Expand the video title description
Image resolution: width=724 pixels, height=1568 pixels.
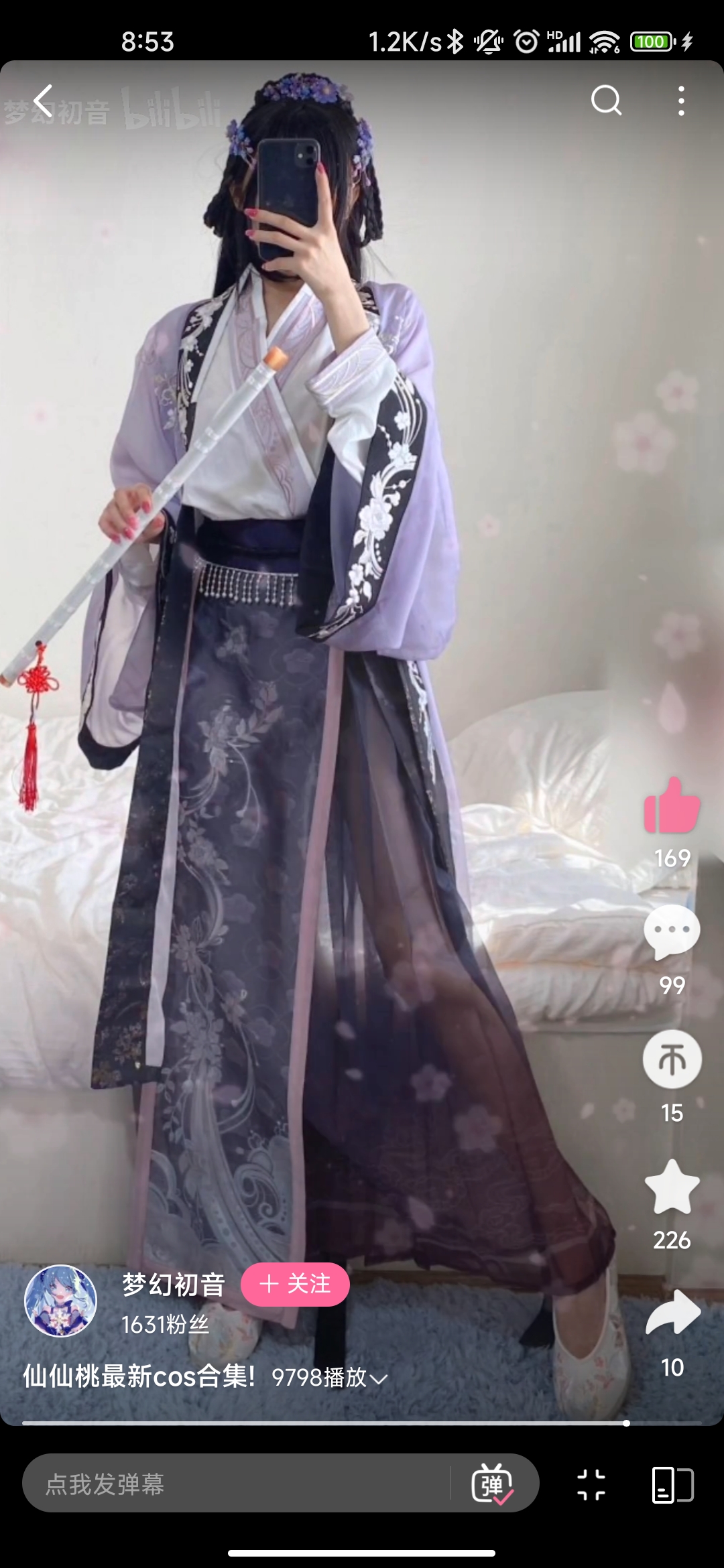pos(378,1378)
